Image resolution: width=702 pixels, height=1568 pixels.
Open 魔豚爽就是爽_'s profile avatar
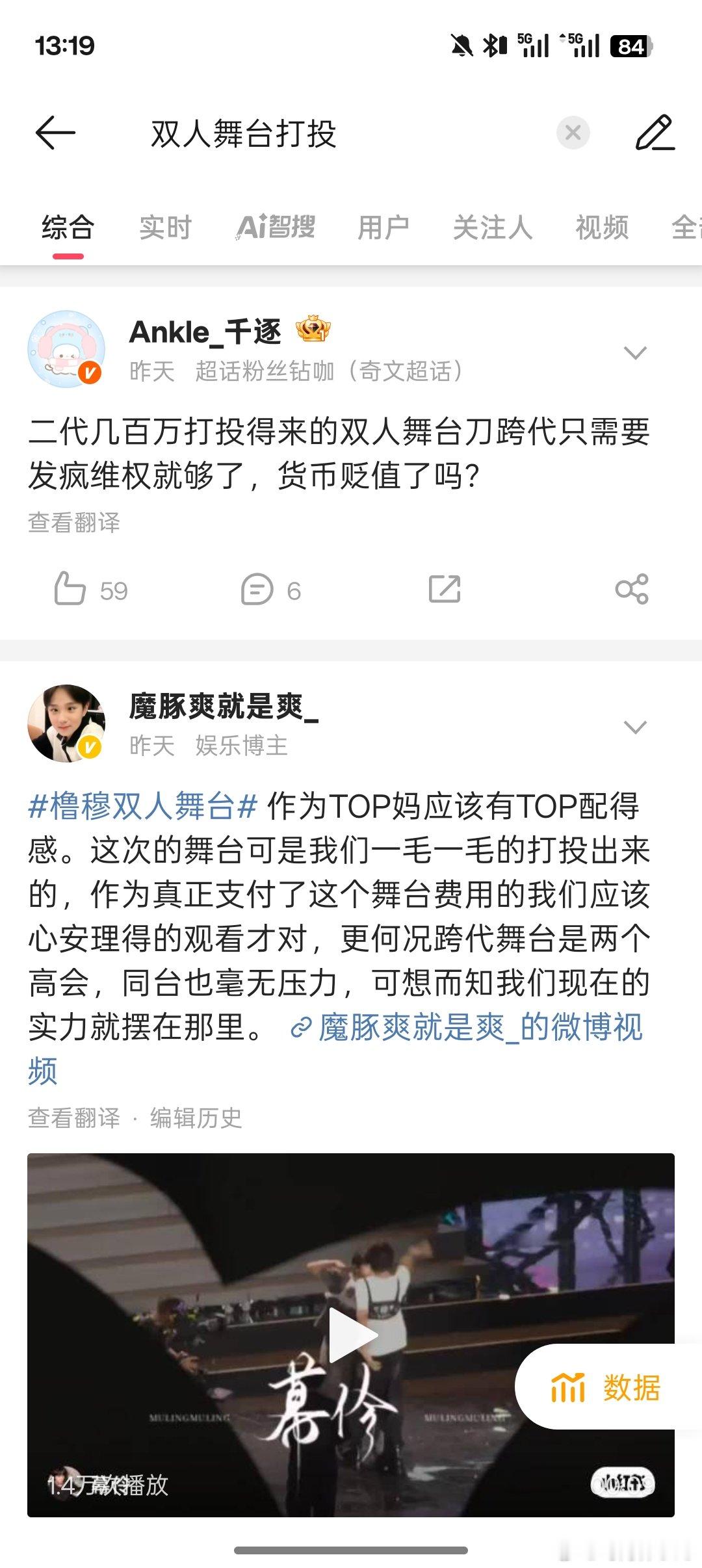coord(68,724)
